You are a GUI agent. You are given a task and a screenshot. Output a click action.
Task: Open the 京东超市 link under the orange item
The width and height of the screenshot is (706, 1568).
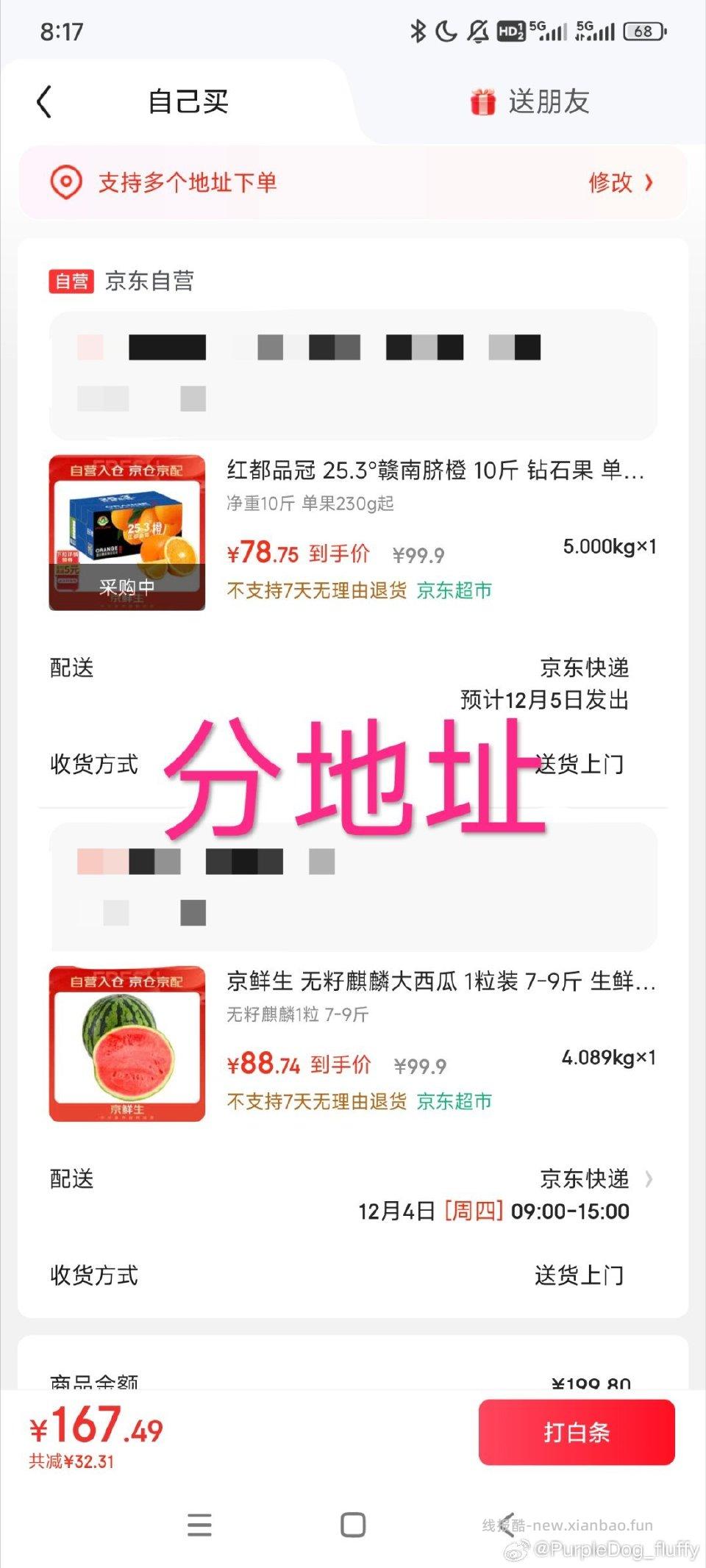(456, 590)
